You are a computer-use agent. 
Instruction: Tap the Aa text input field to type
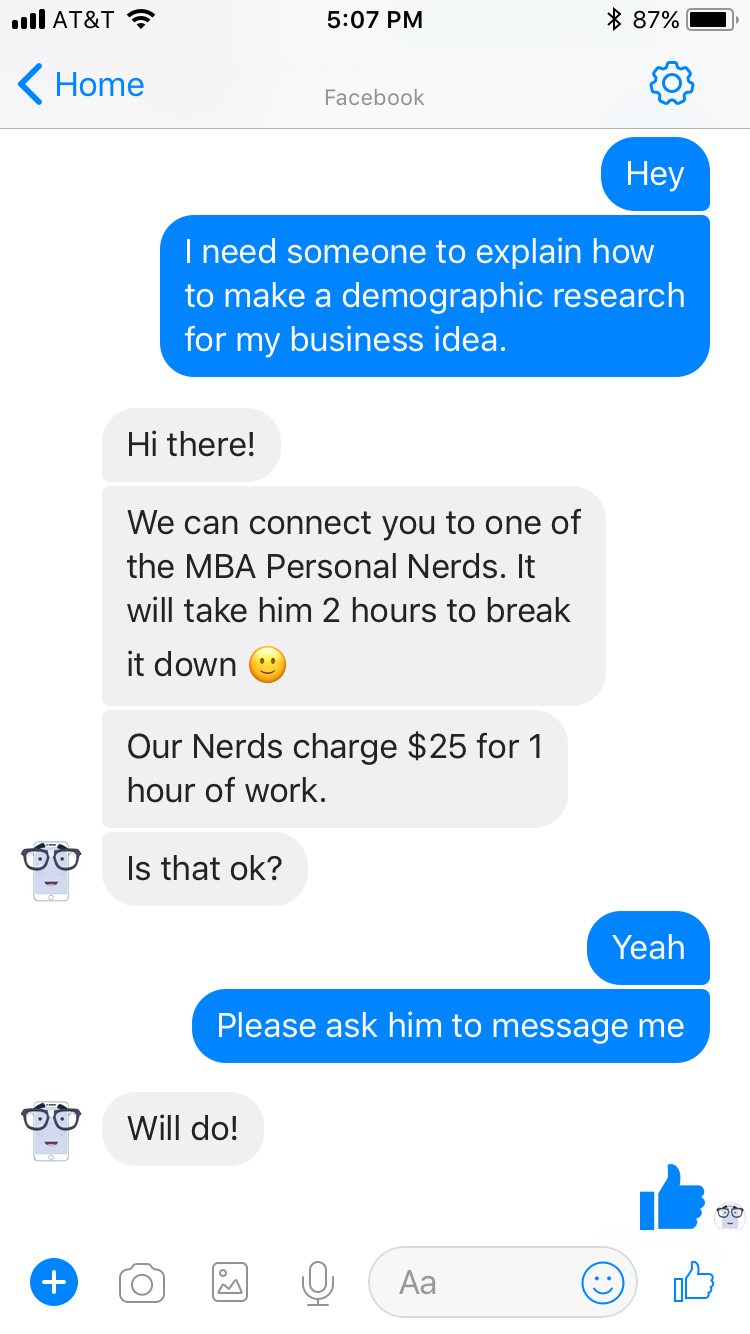click(x=470, y=1282)
